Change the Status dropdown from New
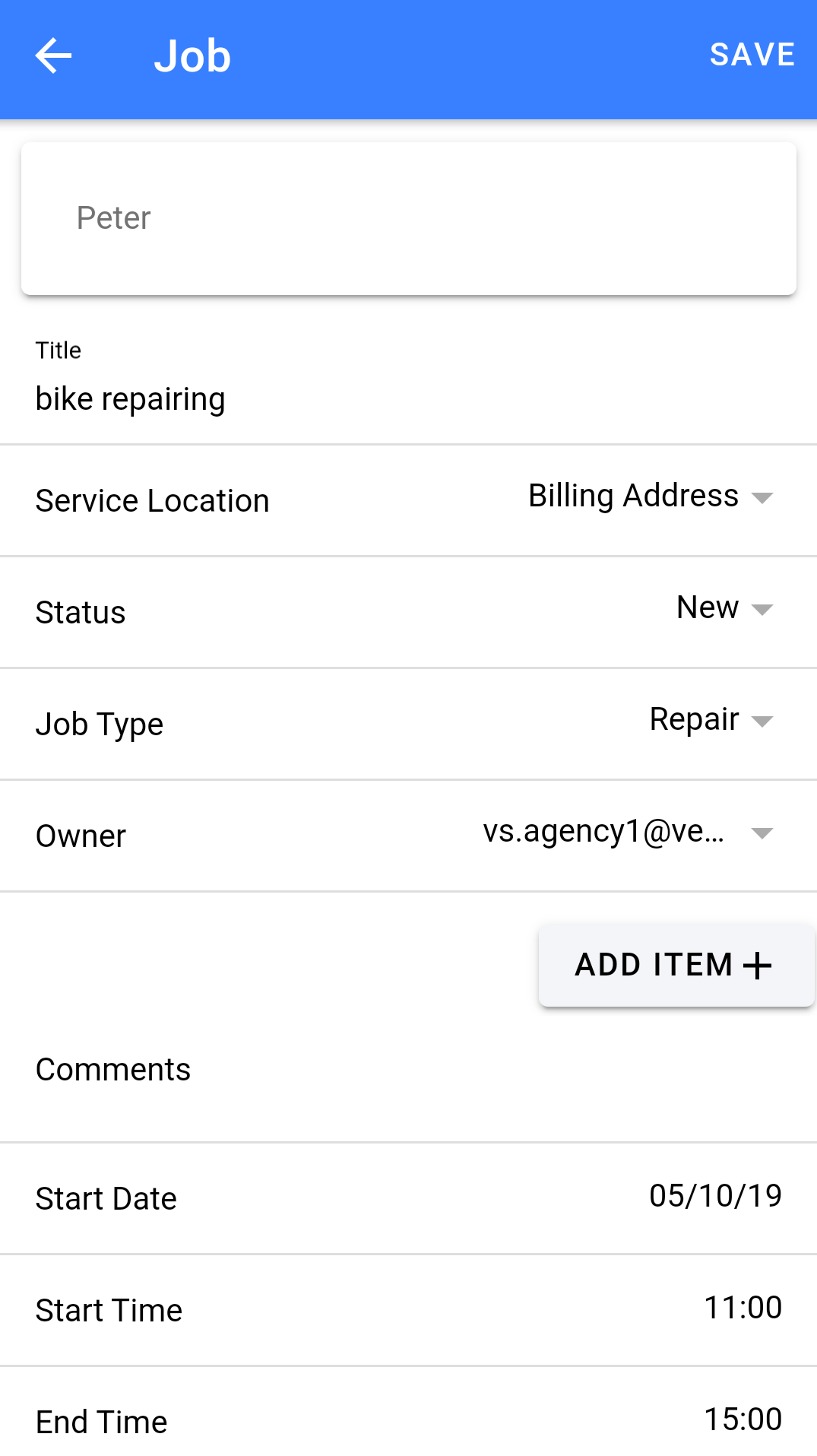The height and width of the screenshot is (1456, 817). (x=725, y=607)
